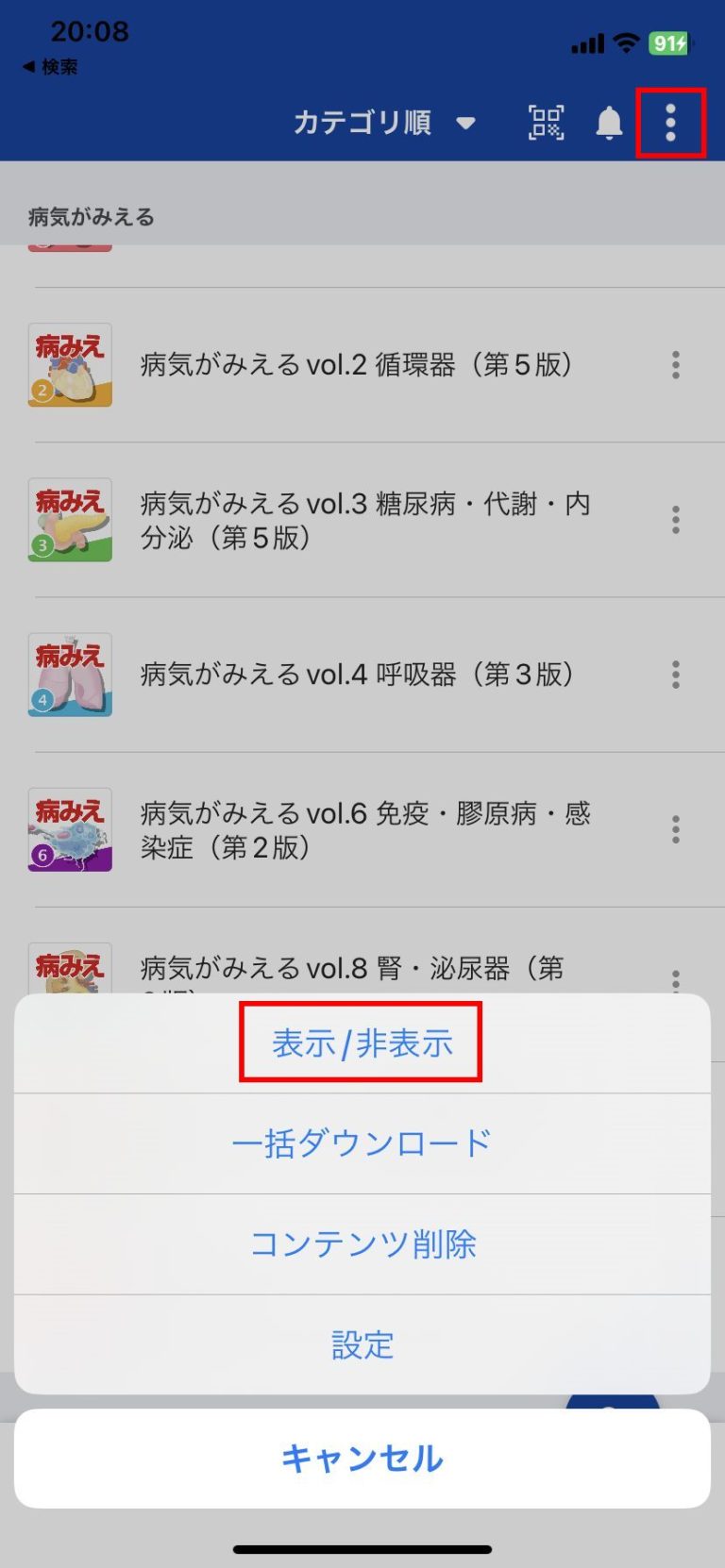
Task: Open options for vol.6 免疫・膠原病・感染症
Action: point(676,830)
